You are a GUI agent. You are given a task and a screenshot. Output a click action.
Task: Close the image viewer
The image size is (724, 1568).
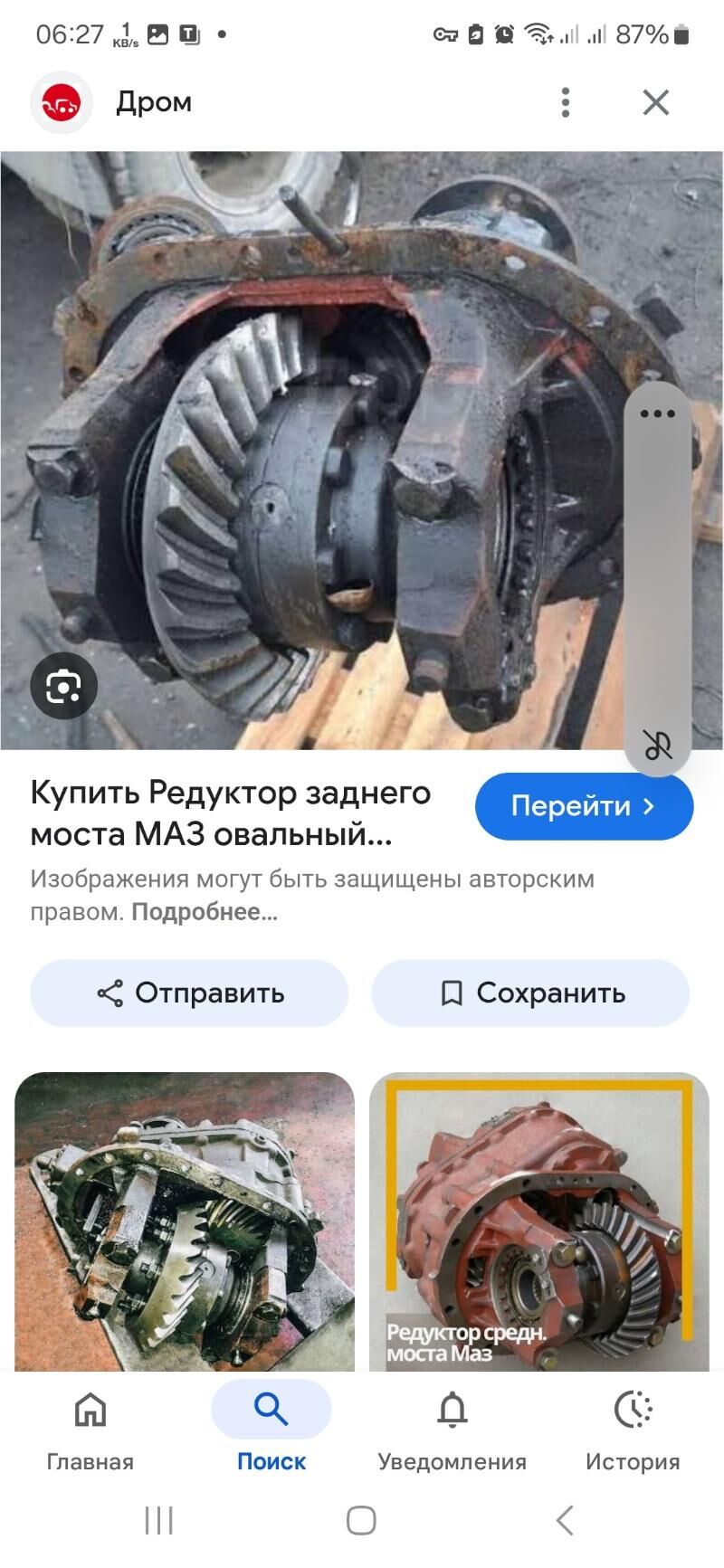click(655, 102)
